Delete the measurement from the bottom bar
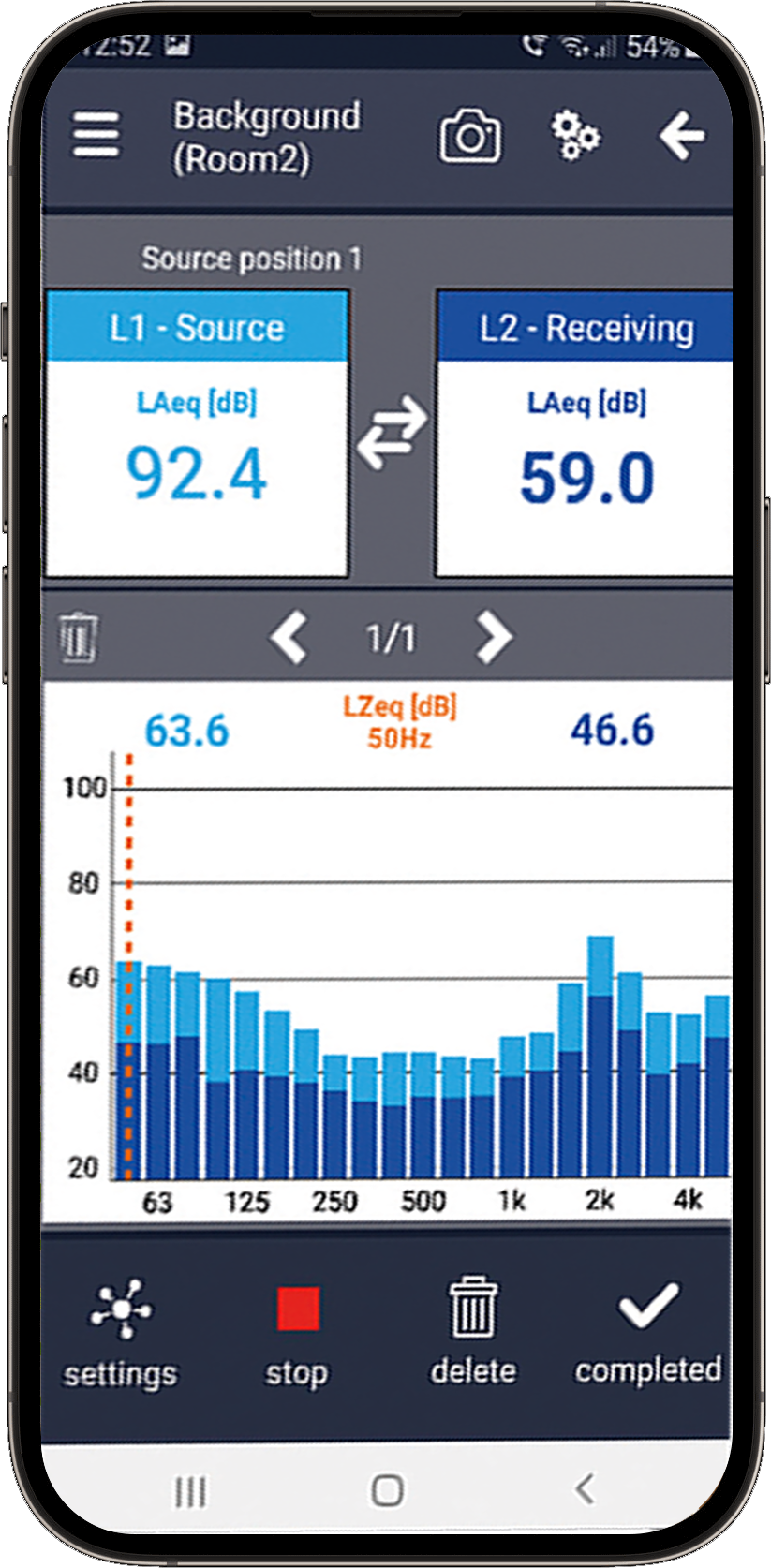This screenshot has height=1568, width=771. (473, 1331)
